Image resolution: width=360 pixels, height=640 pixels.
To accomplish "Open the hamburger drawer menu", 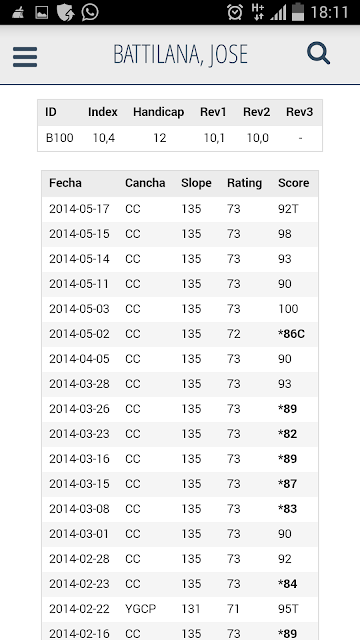I will pos(25,57).
